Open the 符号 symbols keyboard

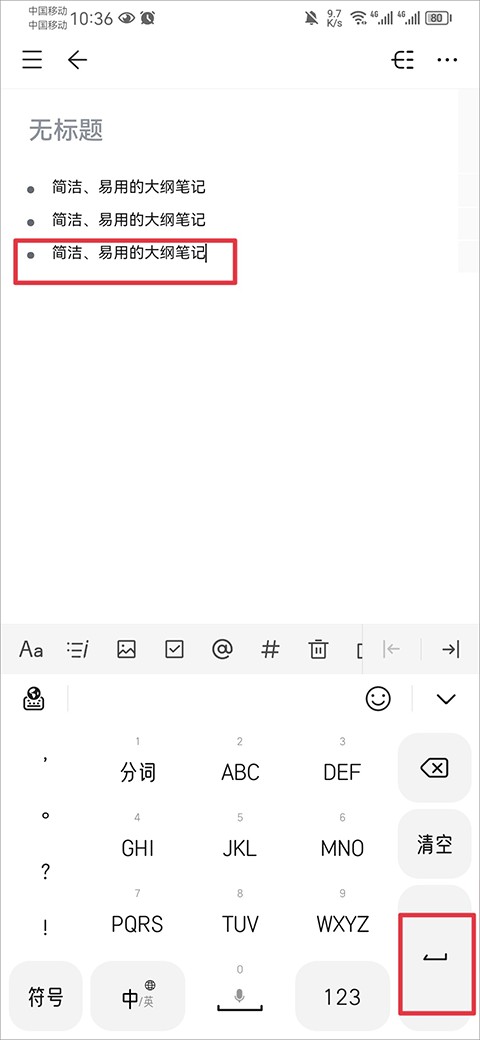pyautogui.click(x=46, y=996)
